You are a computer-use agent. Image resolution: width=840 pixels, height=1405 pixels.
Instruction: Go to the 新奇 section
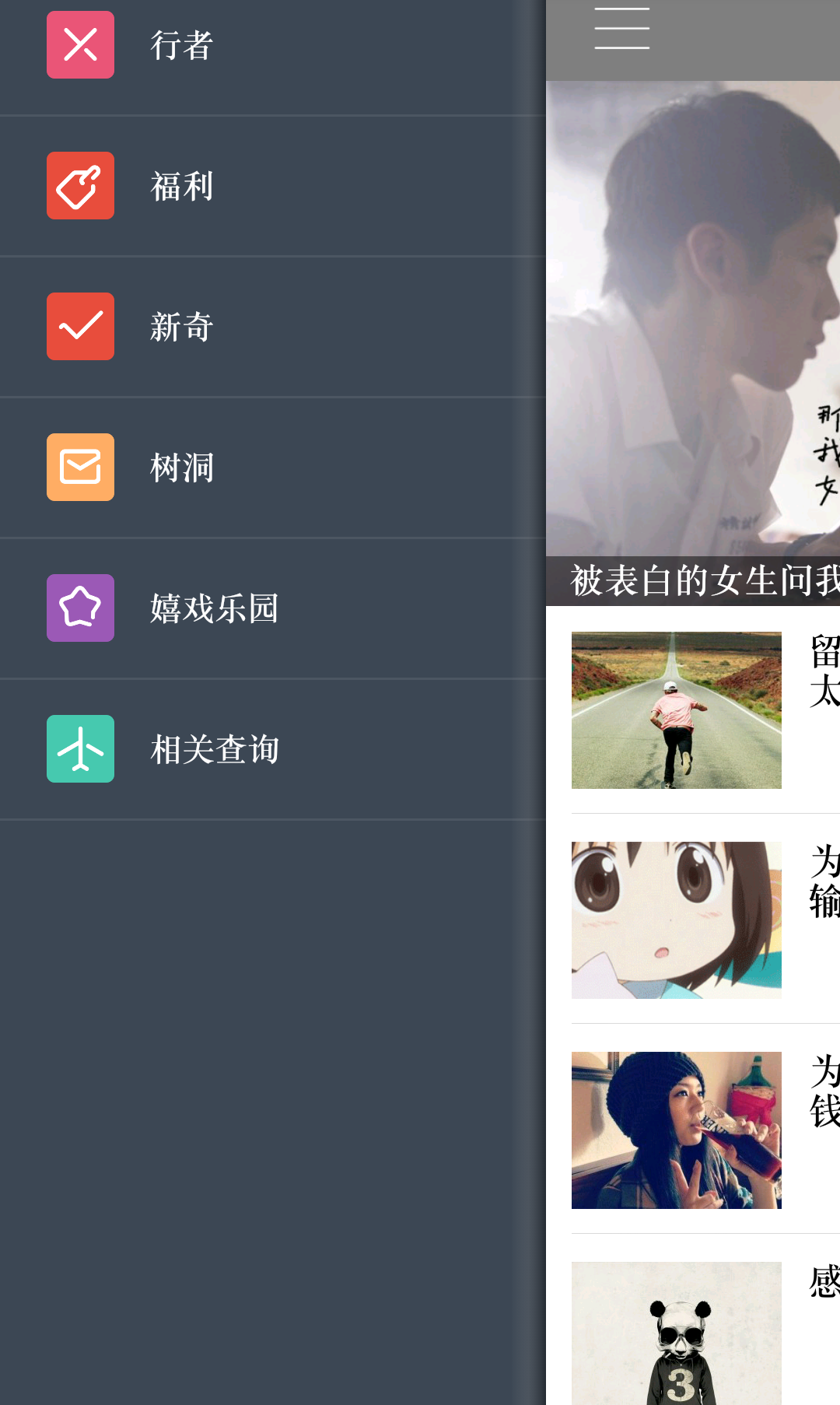coord(272,327)
